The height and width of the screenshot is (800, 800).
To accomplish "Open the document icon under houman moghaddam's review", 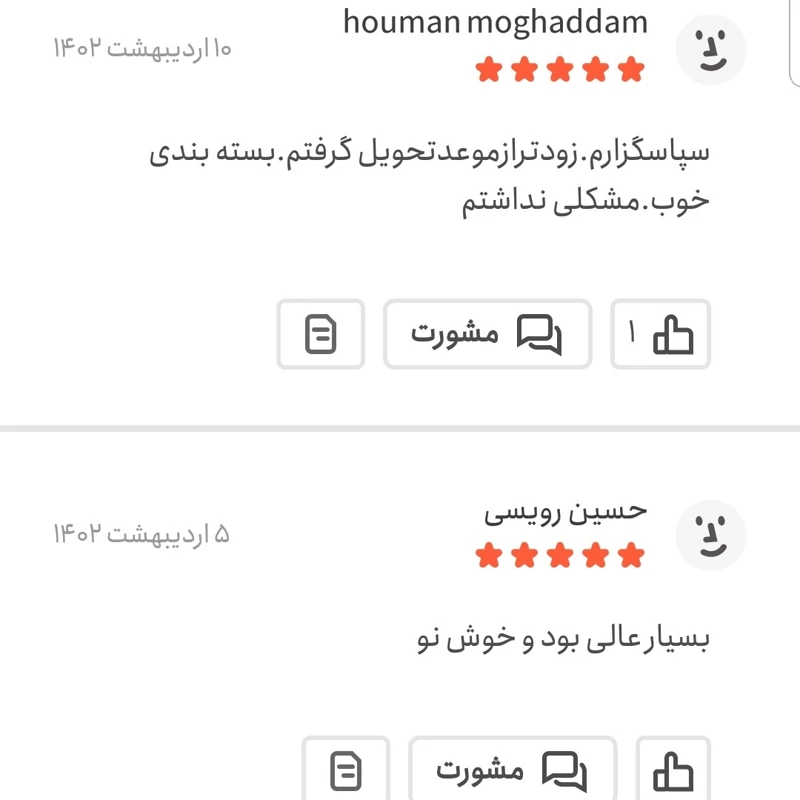I will 321,334.
